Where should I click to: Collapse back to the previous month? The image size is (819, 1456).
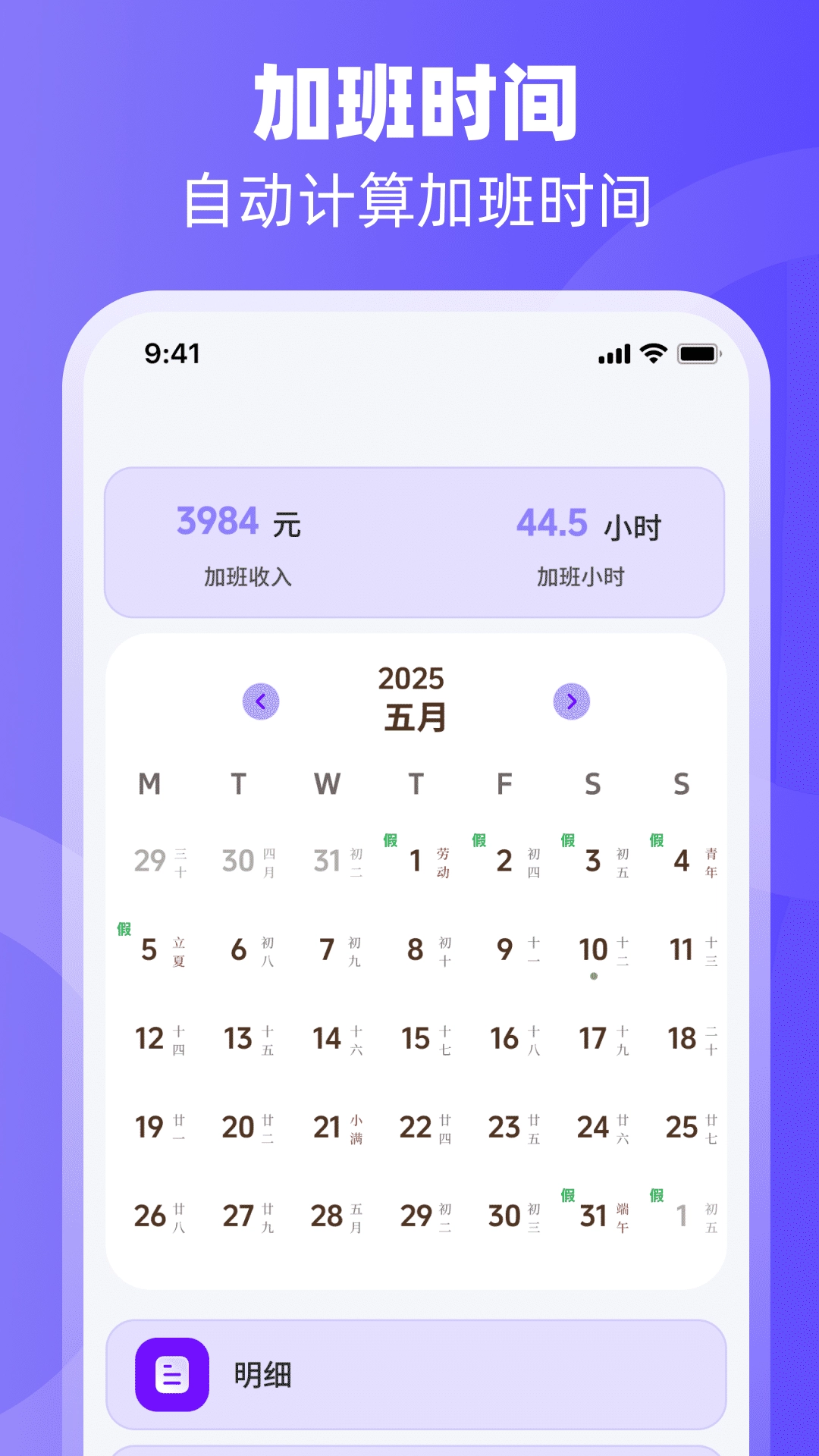point(262,702)
